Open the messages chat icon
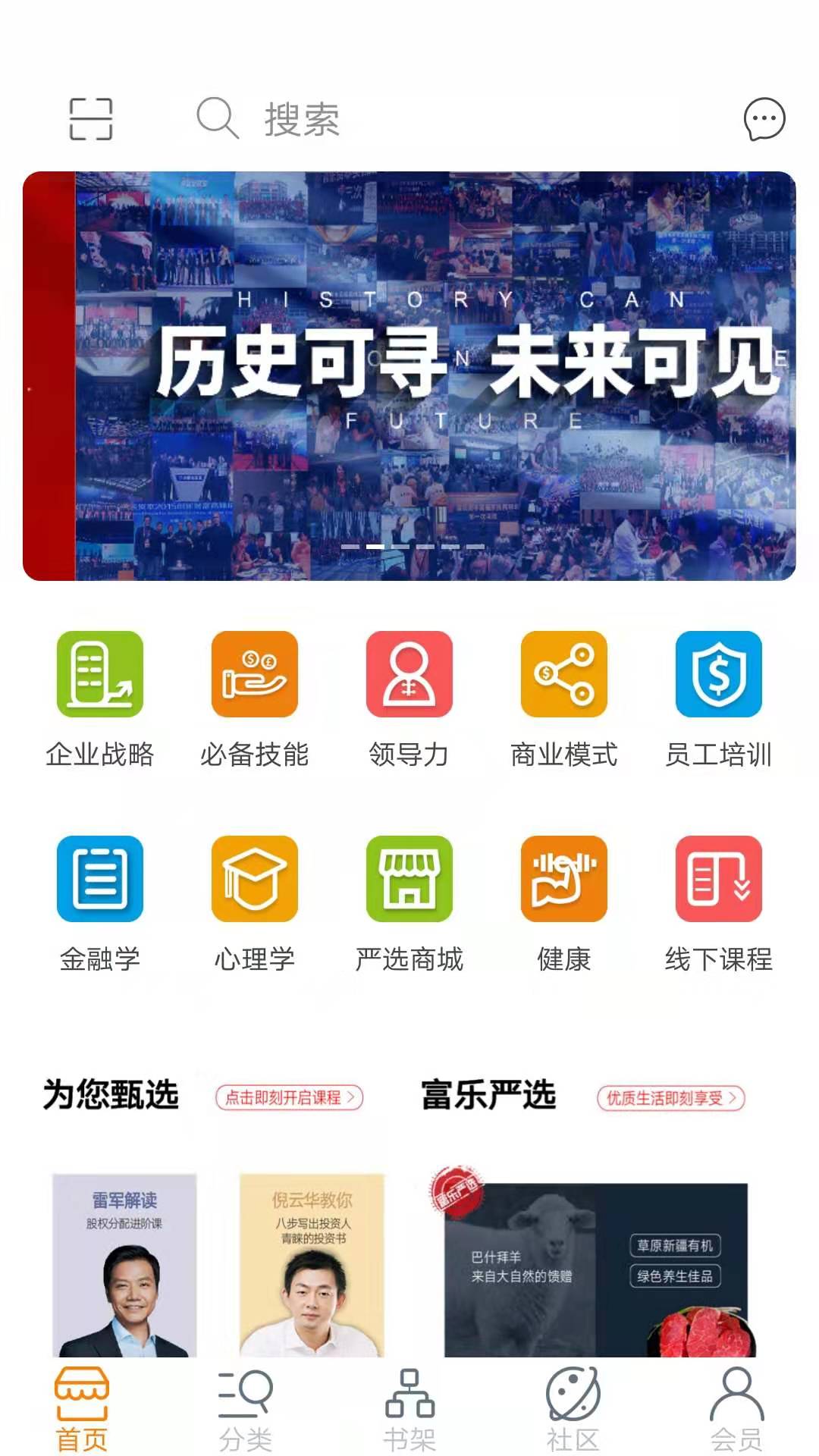819x1456 pixels. point(764,118)
